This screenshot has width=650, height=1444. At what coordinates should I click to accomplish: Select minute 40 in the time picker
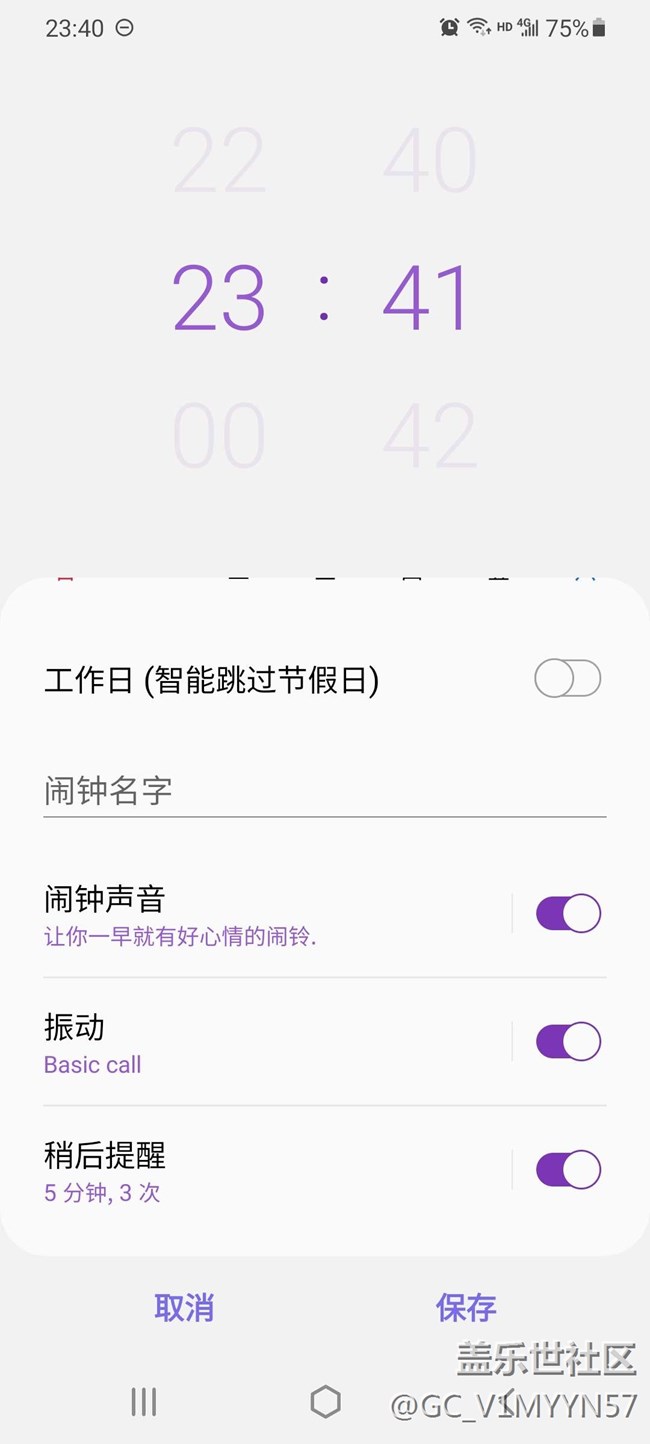tap(429, 160)
